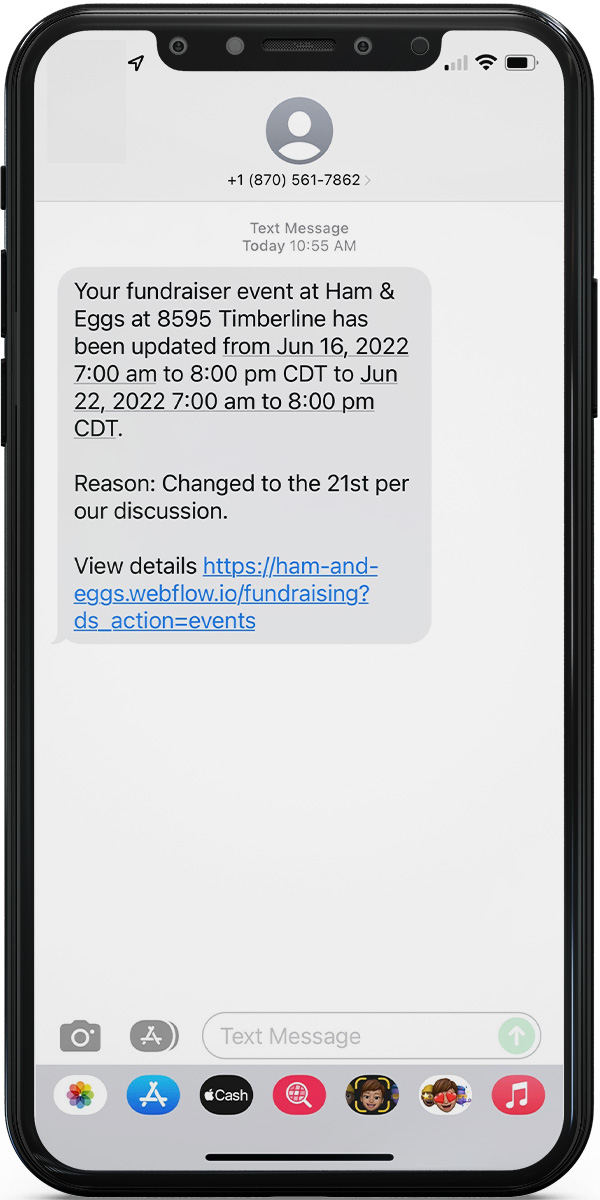Open the Memoji app in the strip
Image resolution: width=600 pixels, height=1200 pixels.
point(372,1095)
